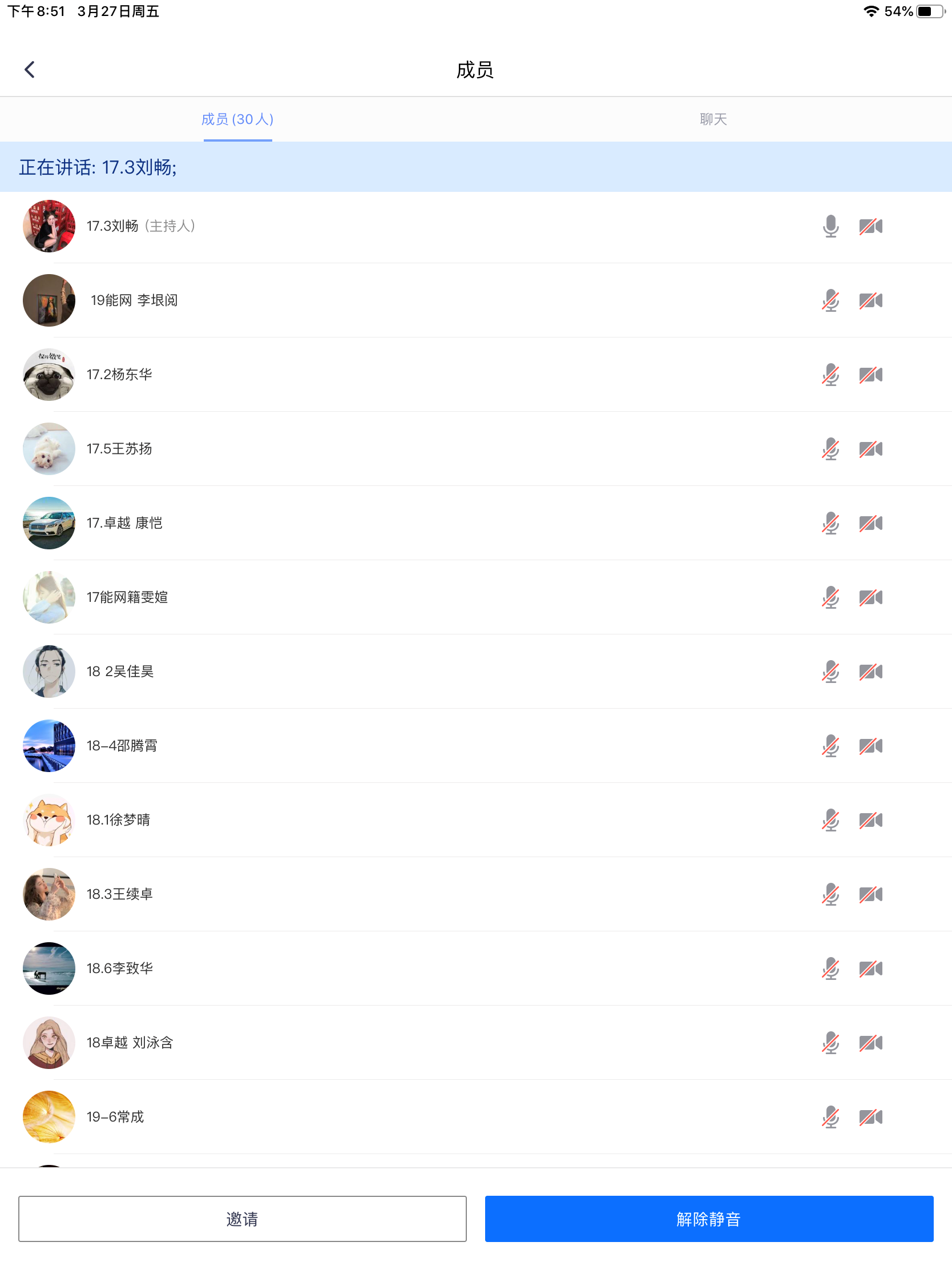Switch to the 聊天 tab
Image resolution: width=952 pixels, height=1270 pixels.
tap(713, 119)
